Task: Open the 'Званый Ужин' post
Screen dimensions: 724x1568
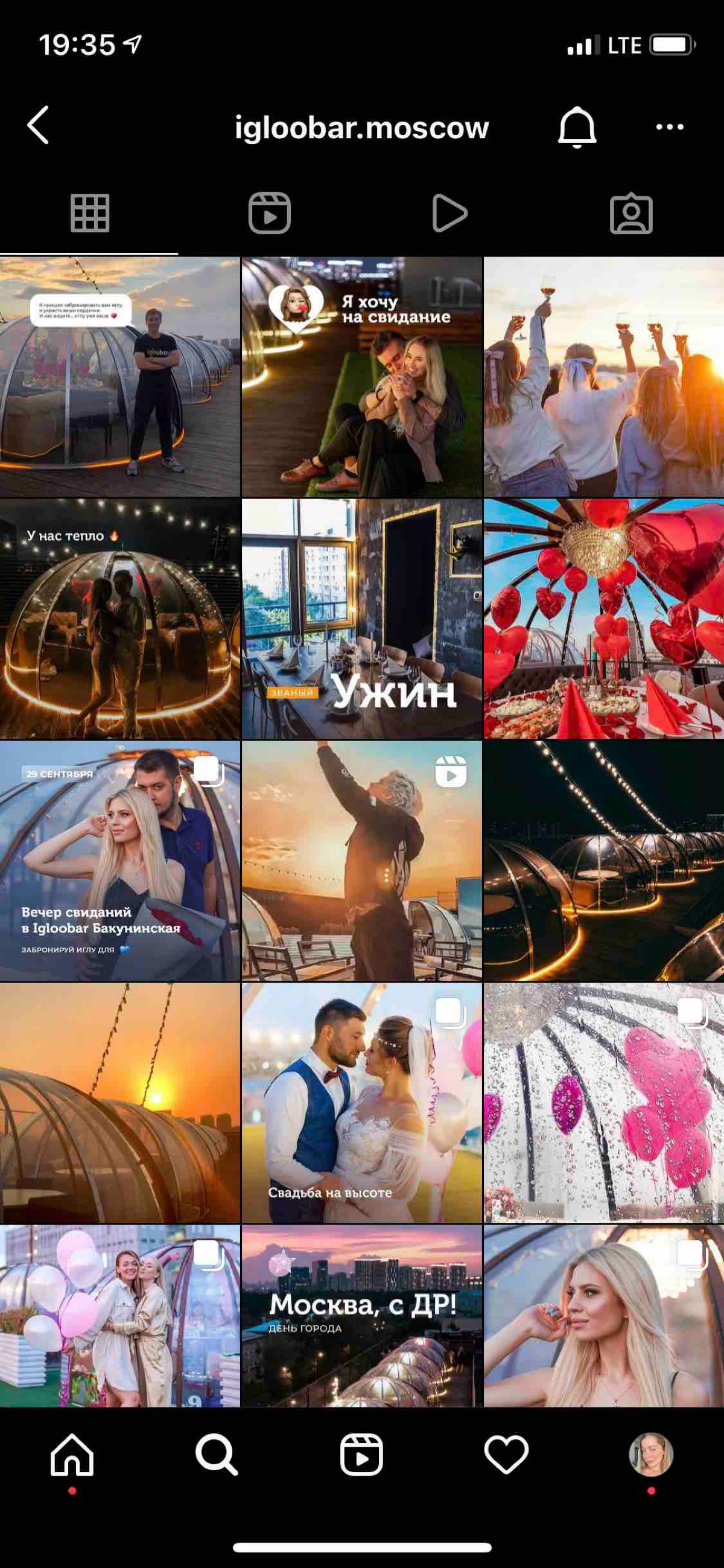Action: coord(361,619)
